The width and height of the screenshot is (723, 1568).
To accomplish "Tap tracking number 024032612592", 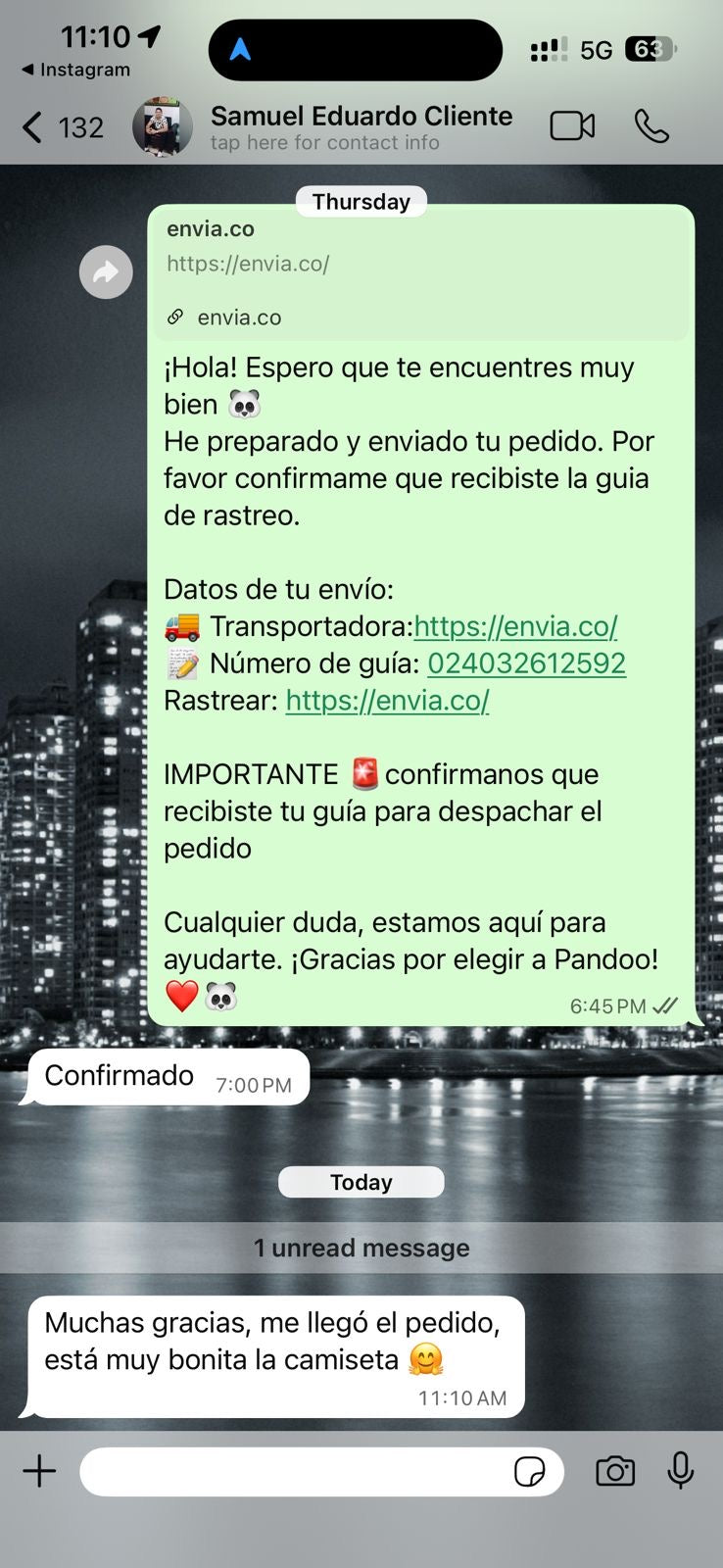I will (x=526, y=663).
